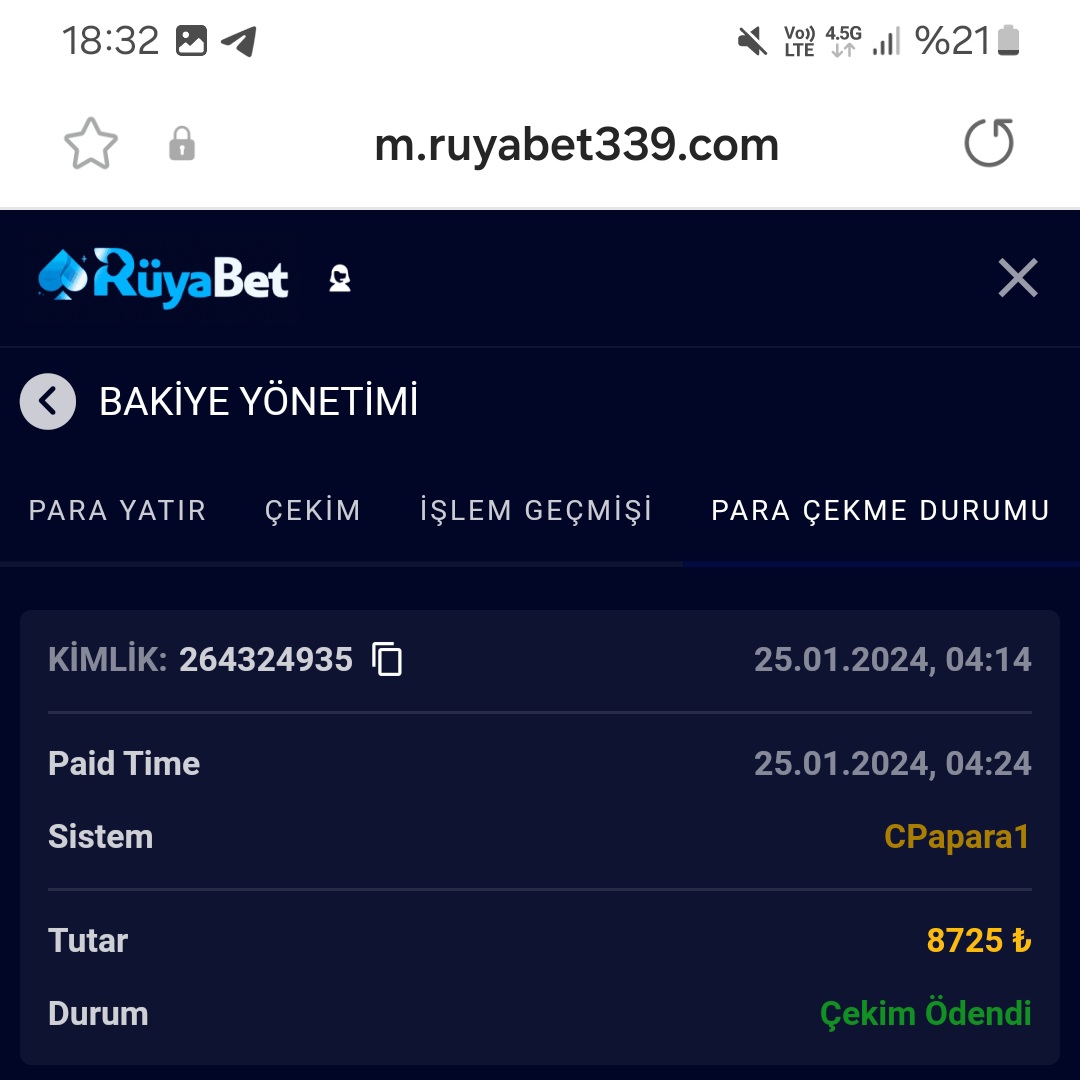Copy the transaction ID 264324935

(x=387, y=660)
